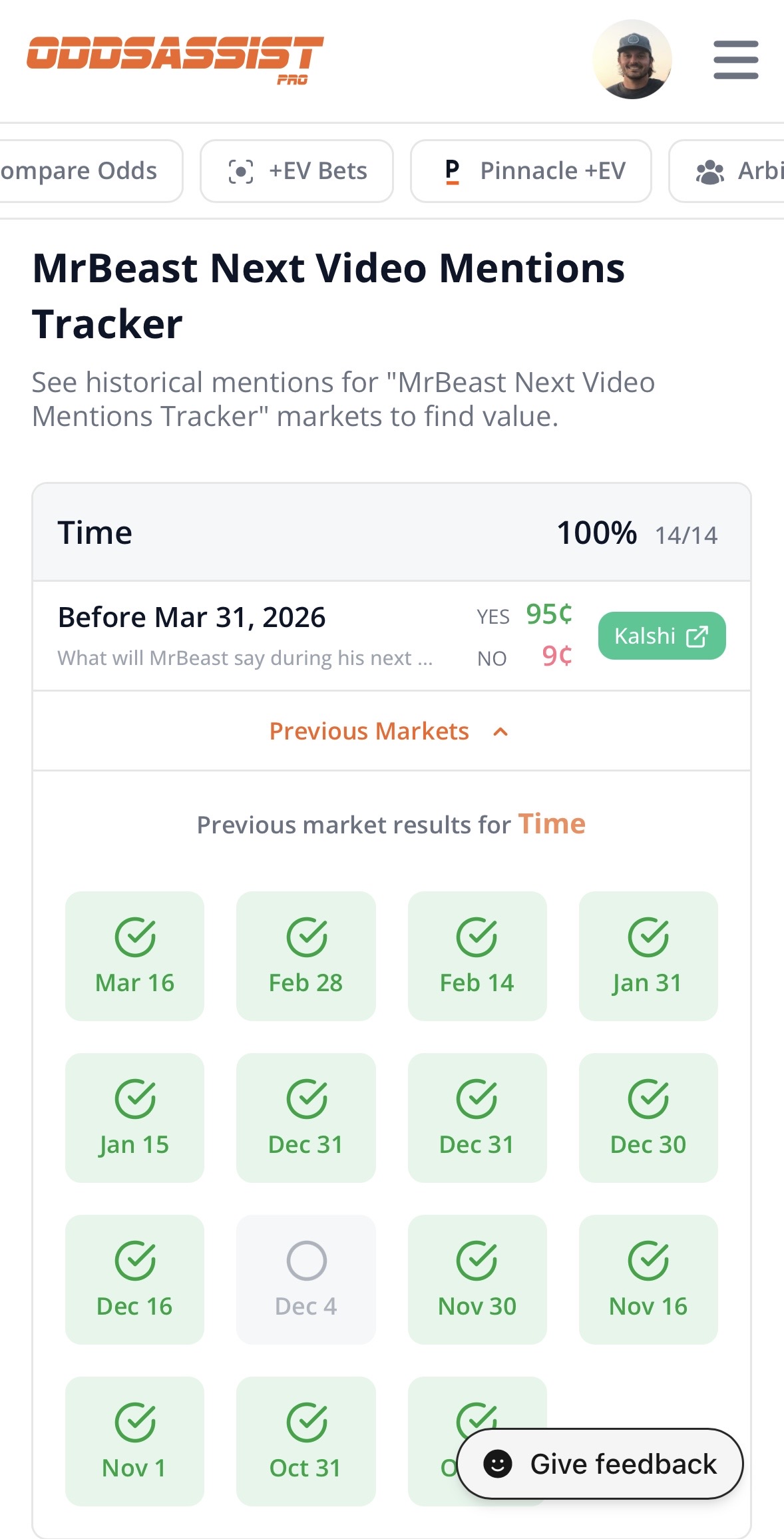
Task: Open your profile picture avatar
Action: point(633,59)
